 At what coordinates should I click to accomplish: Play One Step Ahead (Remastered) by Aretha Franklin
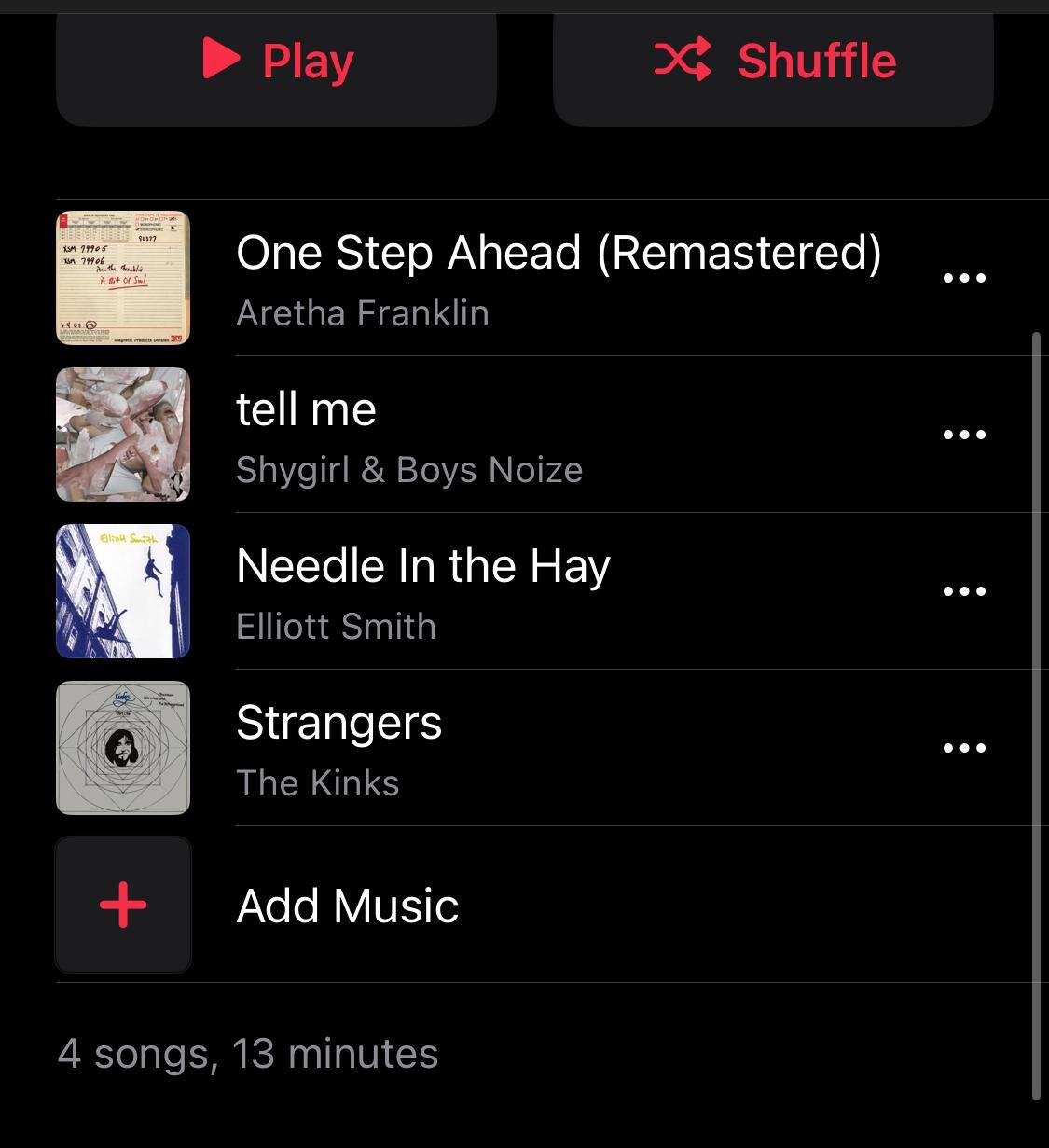[558, 278]
